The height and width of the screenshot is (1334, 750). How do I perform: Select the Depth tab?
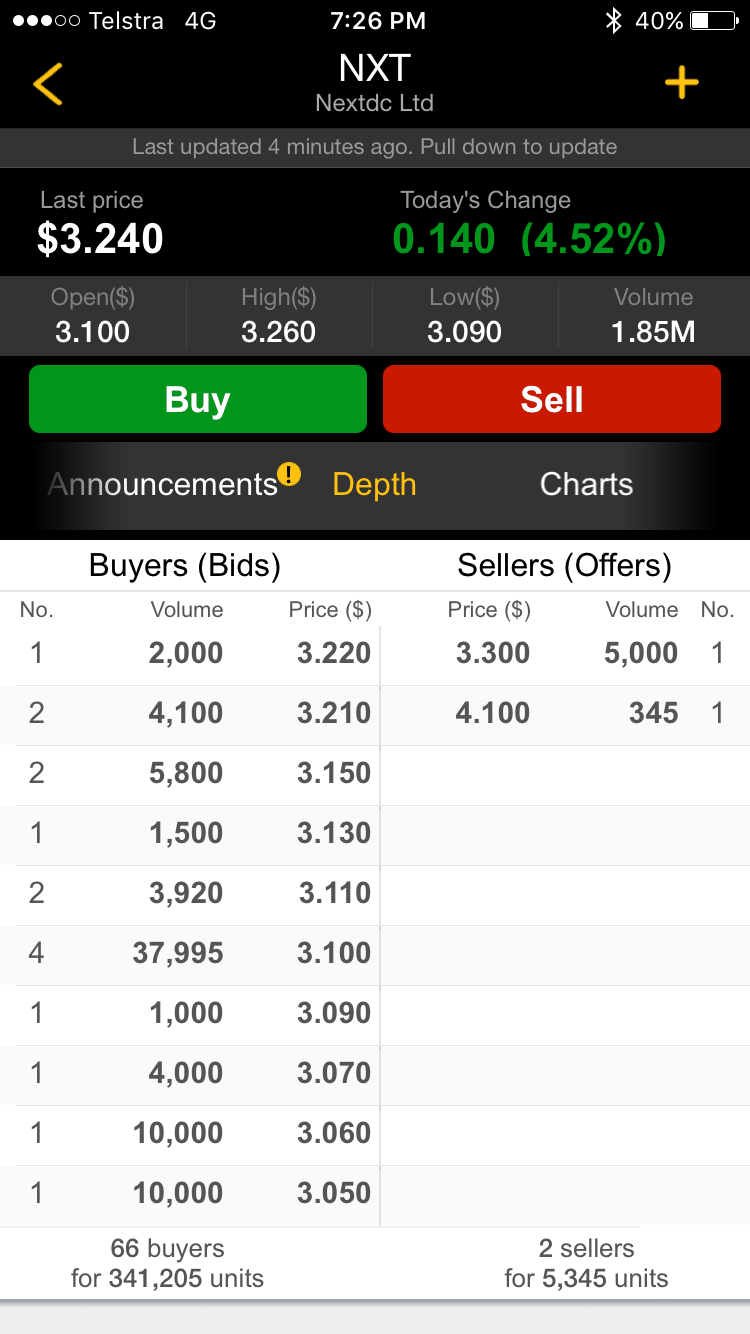click(374, 485)
